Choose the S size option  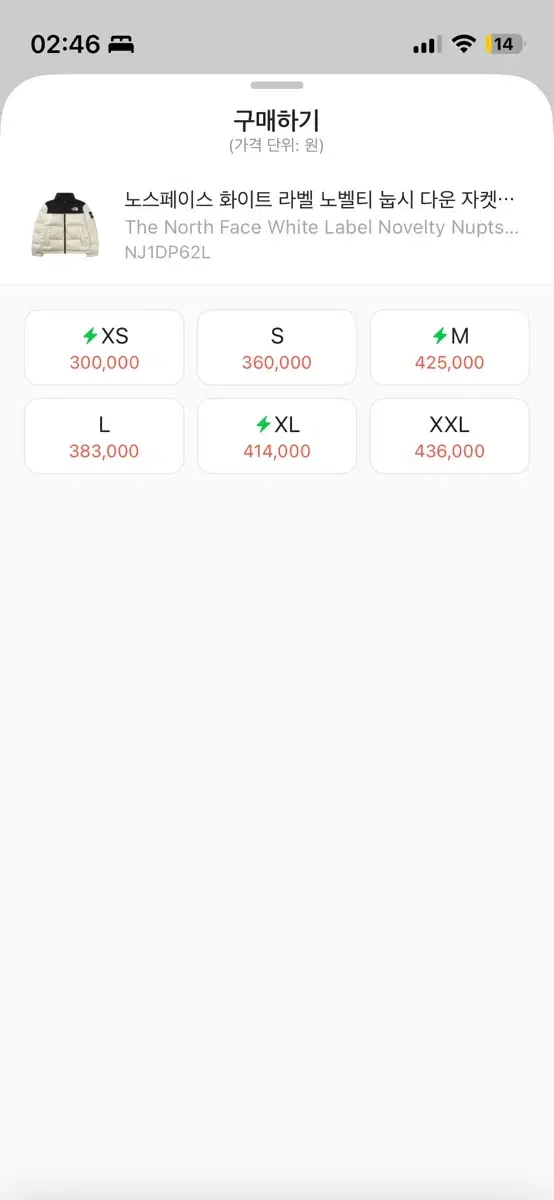(277, 348)
